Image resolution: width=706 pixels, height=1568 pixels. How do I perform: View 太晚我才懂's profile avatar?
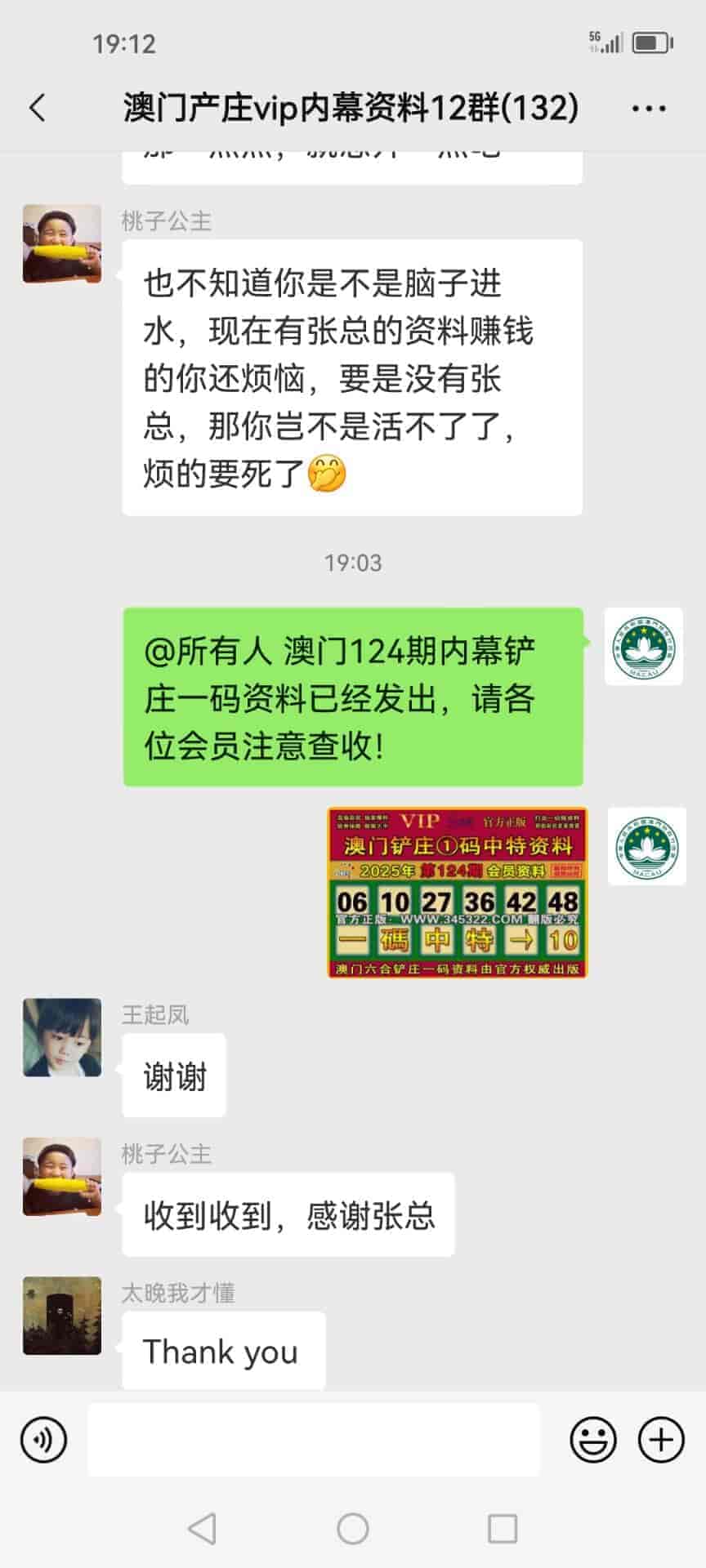click(62, 1315)
